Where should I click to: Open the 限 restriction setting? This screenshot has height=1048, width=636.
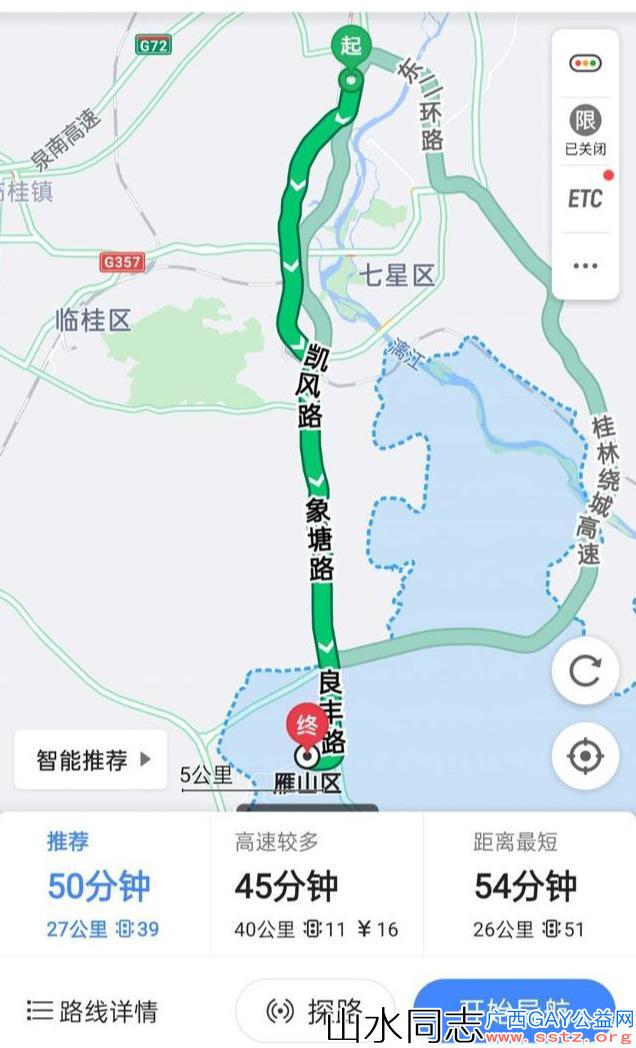point(585,130)
